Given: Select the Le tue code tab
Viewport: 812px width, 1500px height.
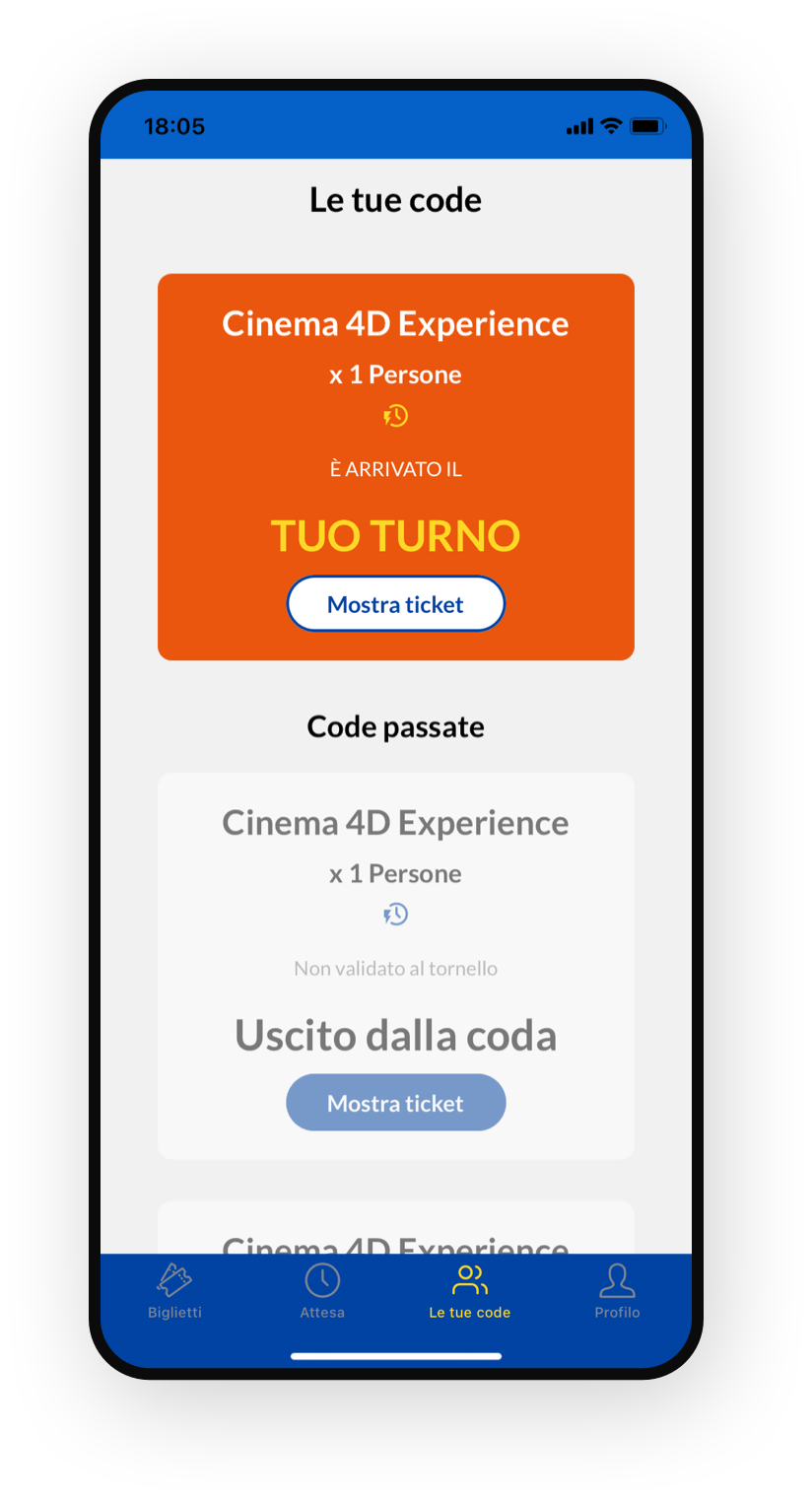Looking at the screenshot, I should (x=469, y=1292).
